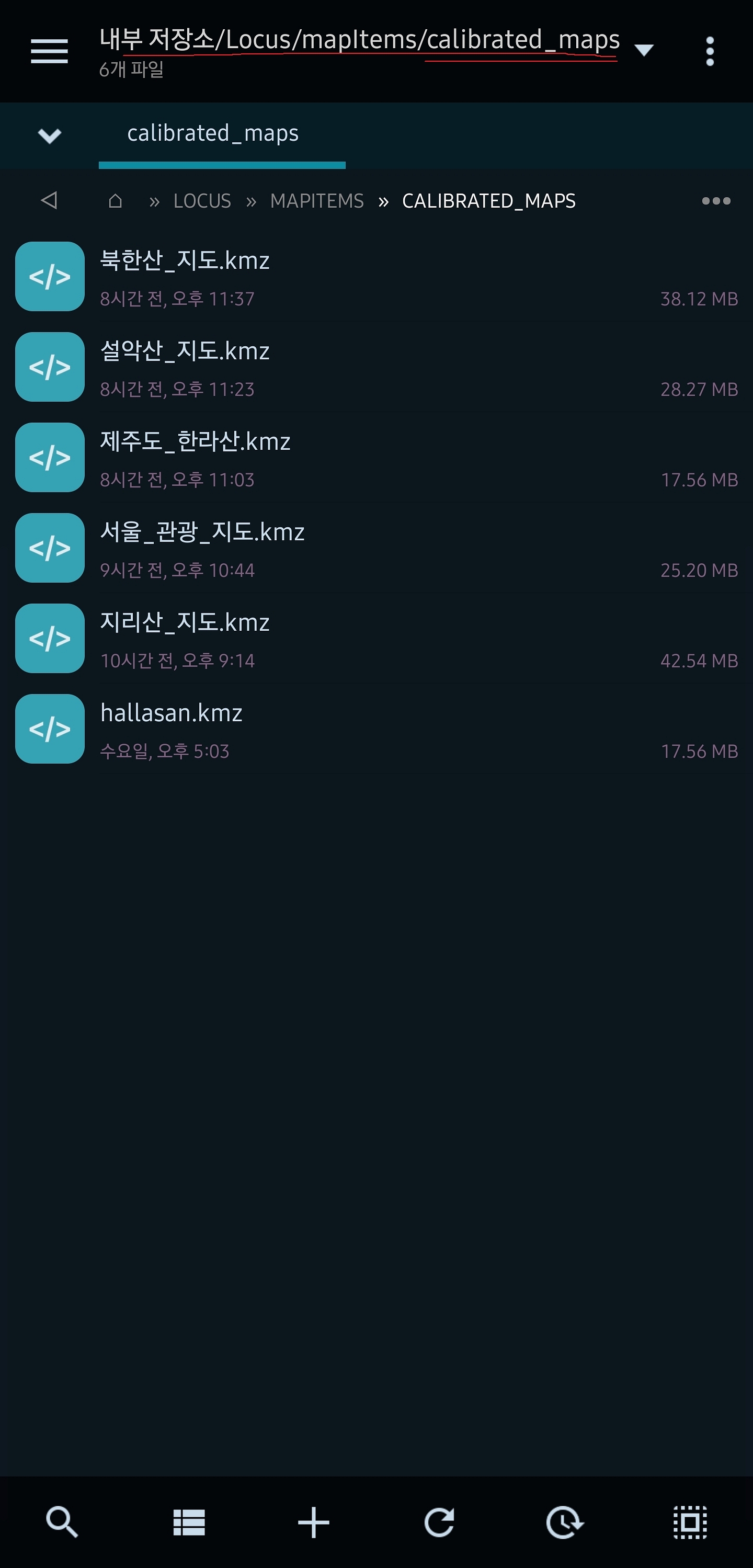Expand the storage path dropdown arrow
Image resolution: width=753 pixels, height=1568 pixels.
coord(643,50)
